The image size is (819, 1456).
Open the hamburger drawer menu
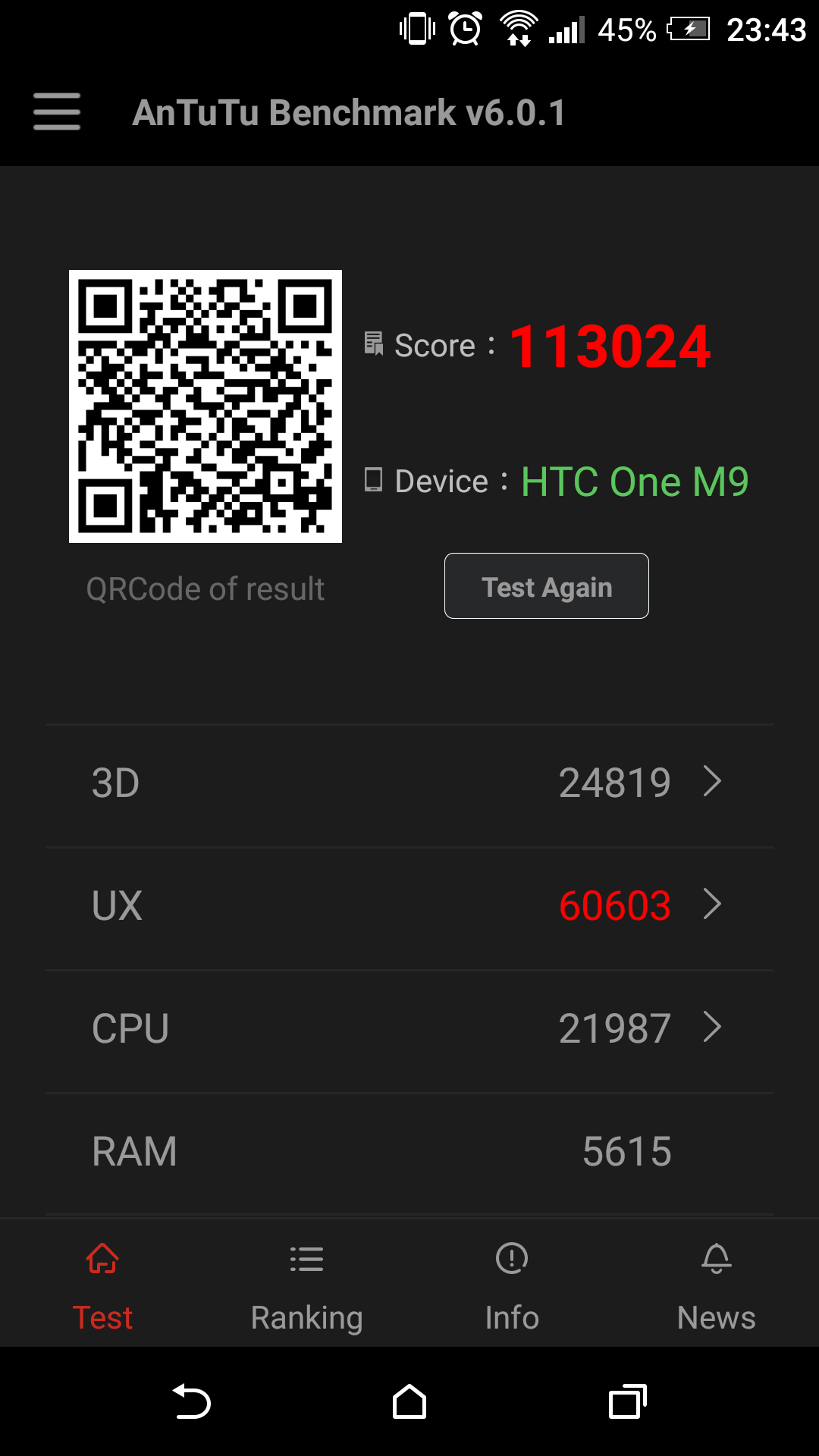57,111
